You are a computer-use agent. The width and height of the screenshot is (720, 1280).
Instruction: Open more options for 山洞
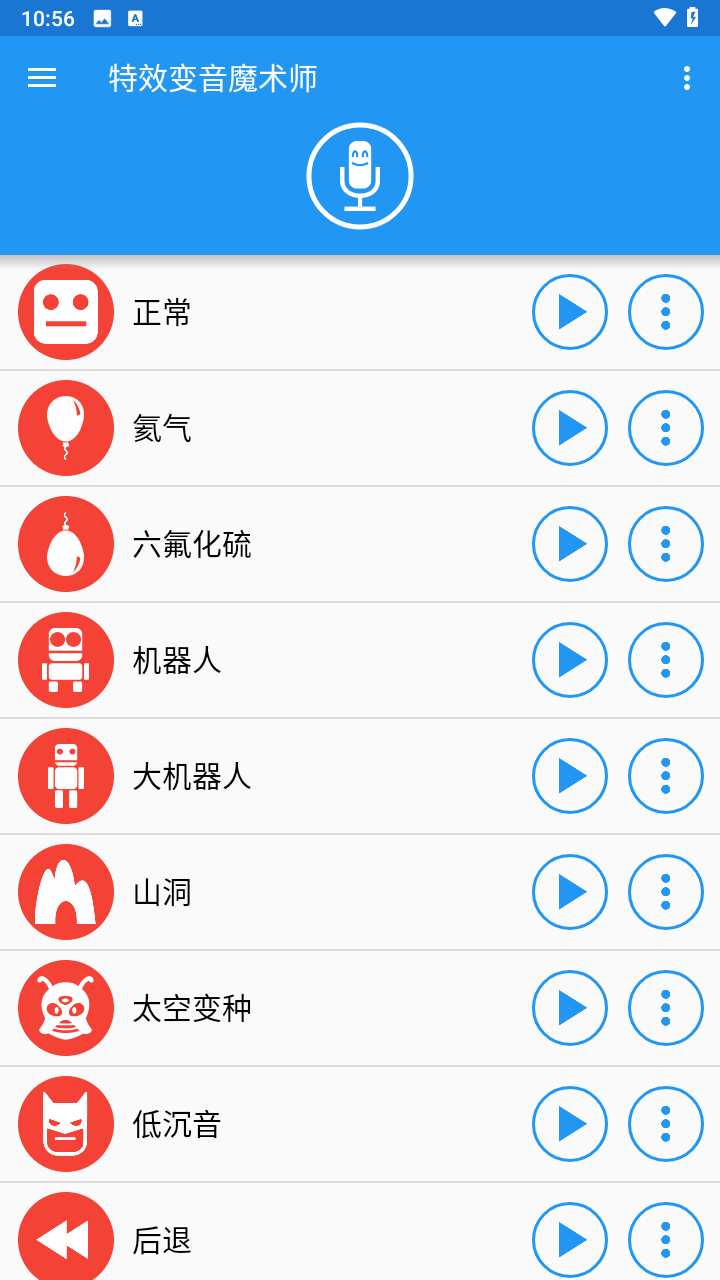click(666, 892)
